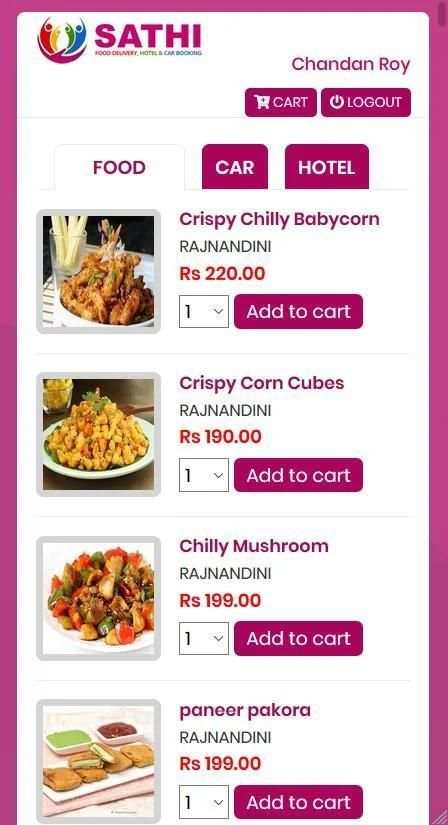Open the CART button
The height and width of the screenshot is (825, 448).
(x=281, y=102)
